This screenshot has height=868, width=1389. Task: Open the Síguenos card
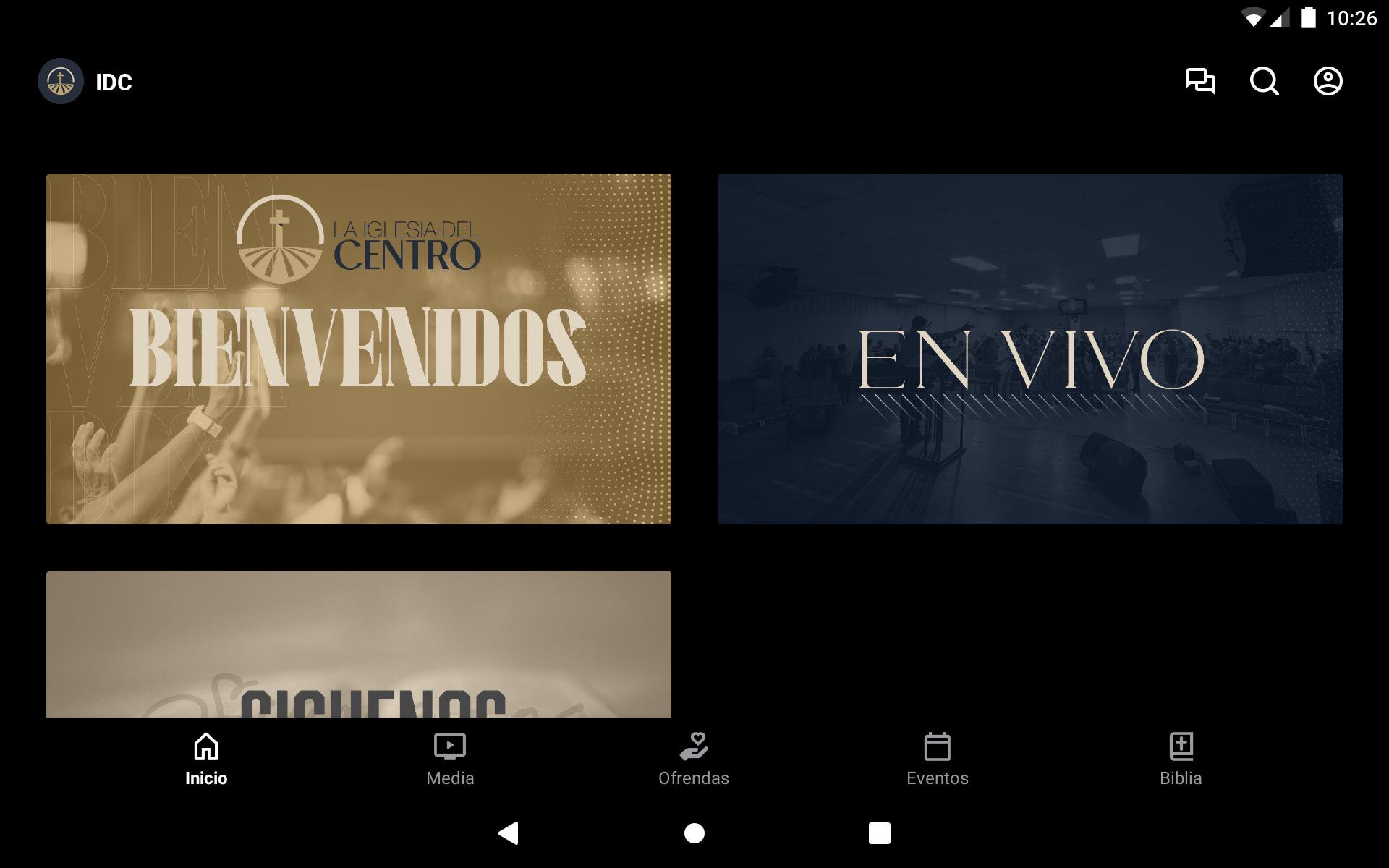[x=359, y=644]
